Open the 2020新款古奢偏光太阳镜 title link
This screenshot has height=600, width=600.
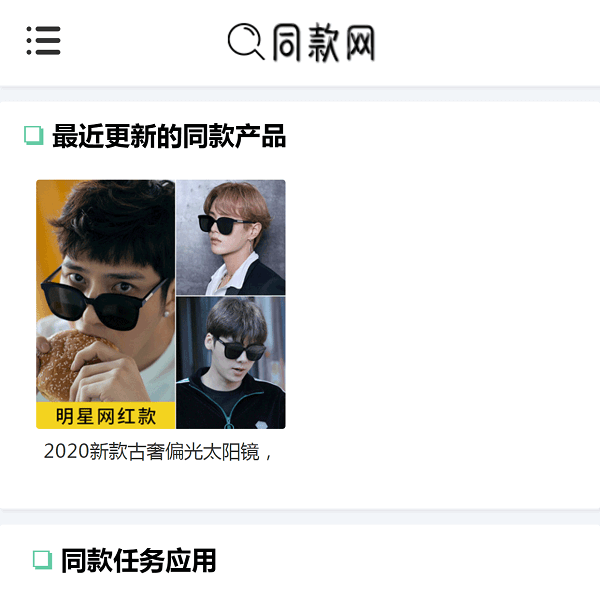pyautogui.click(x=158, y=452)
